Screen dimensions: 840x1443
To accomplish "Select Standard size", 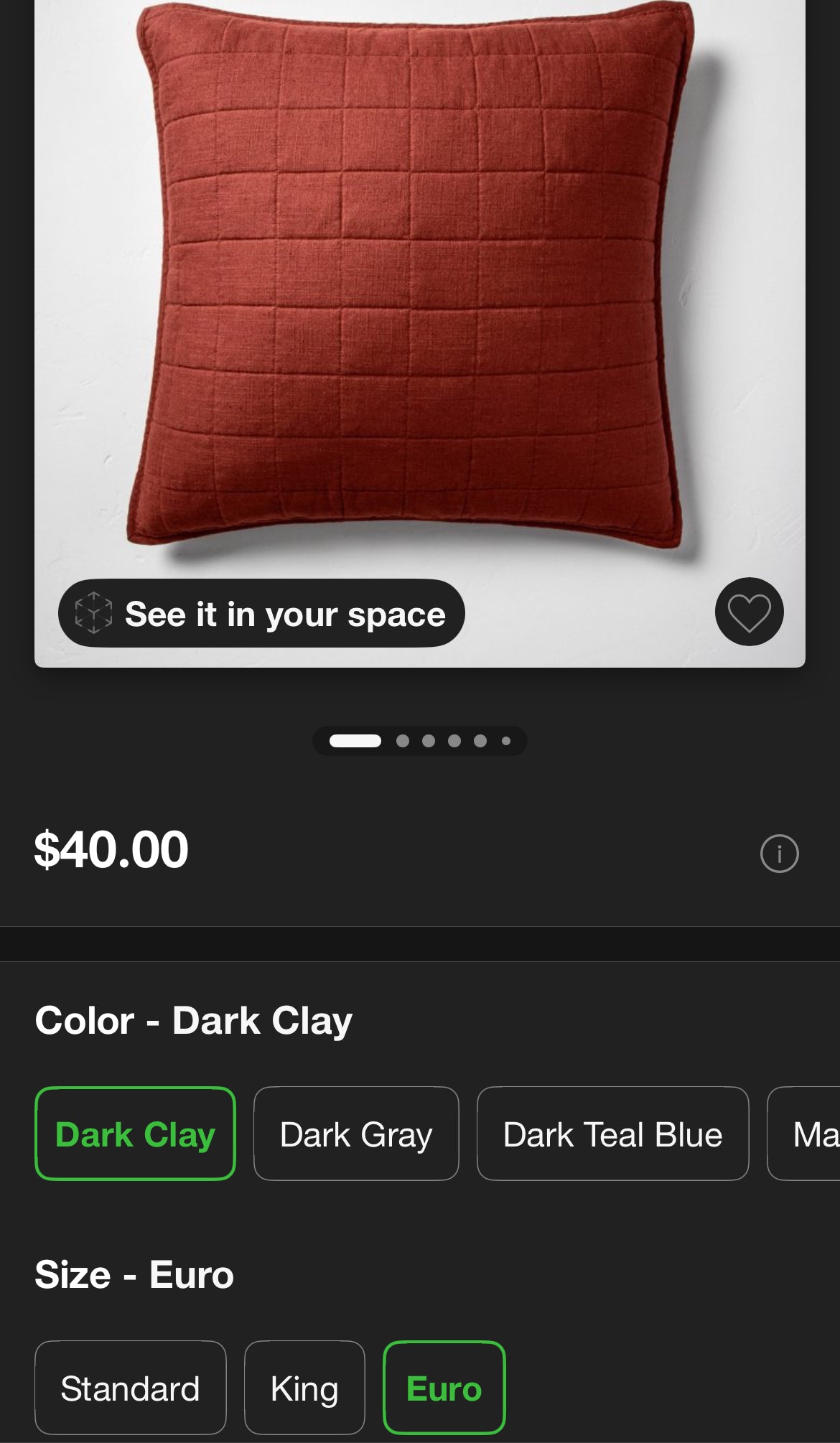I will point(130,1388).
